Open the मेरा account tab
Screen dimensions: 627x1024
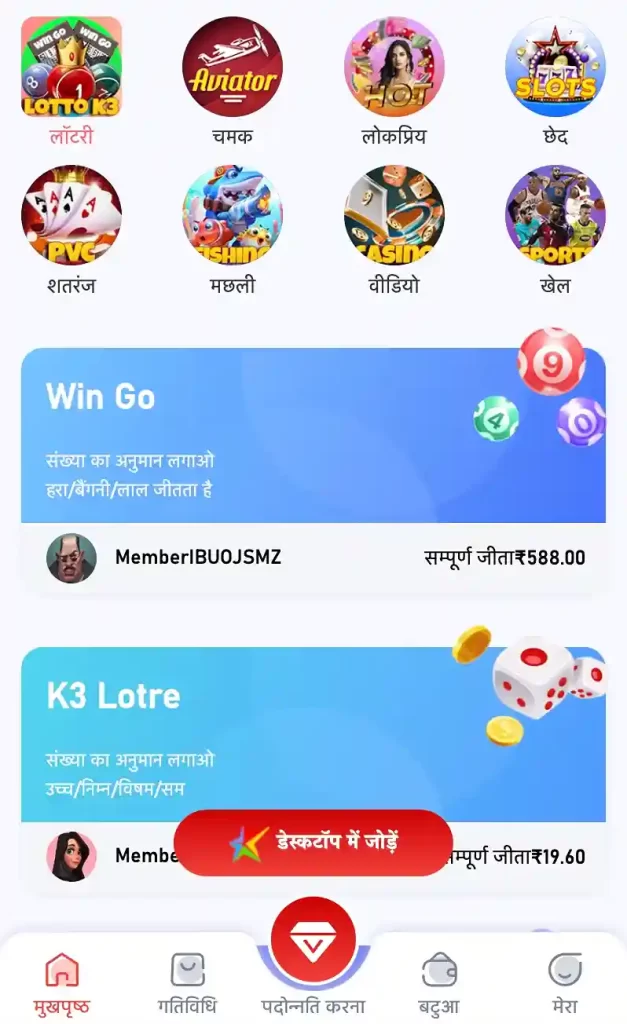[x=565, y=981]
